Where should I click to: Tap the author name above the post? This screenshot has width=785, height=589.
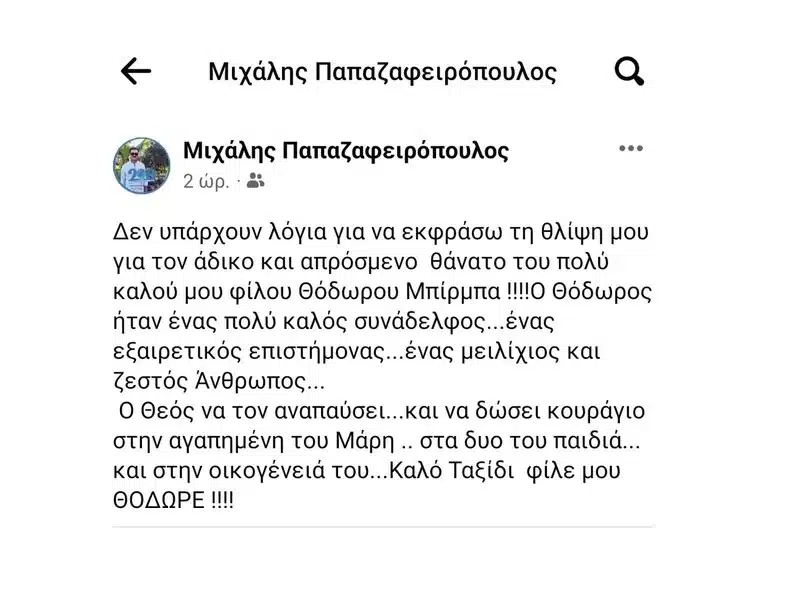click(x=345, y=151)
